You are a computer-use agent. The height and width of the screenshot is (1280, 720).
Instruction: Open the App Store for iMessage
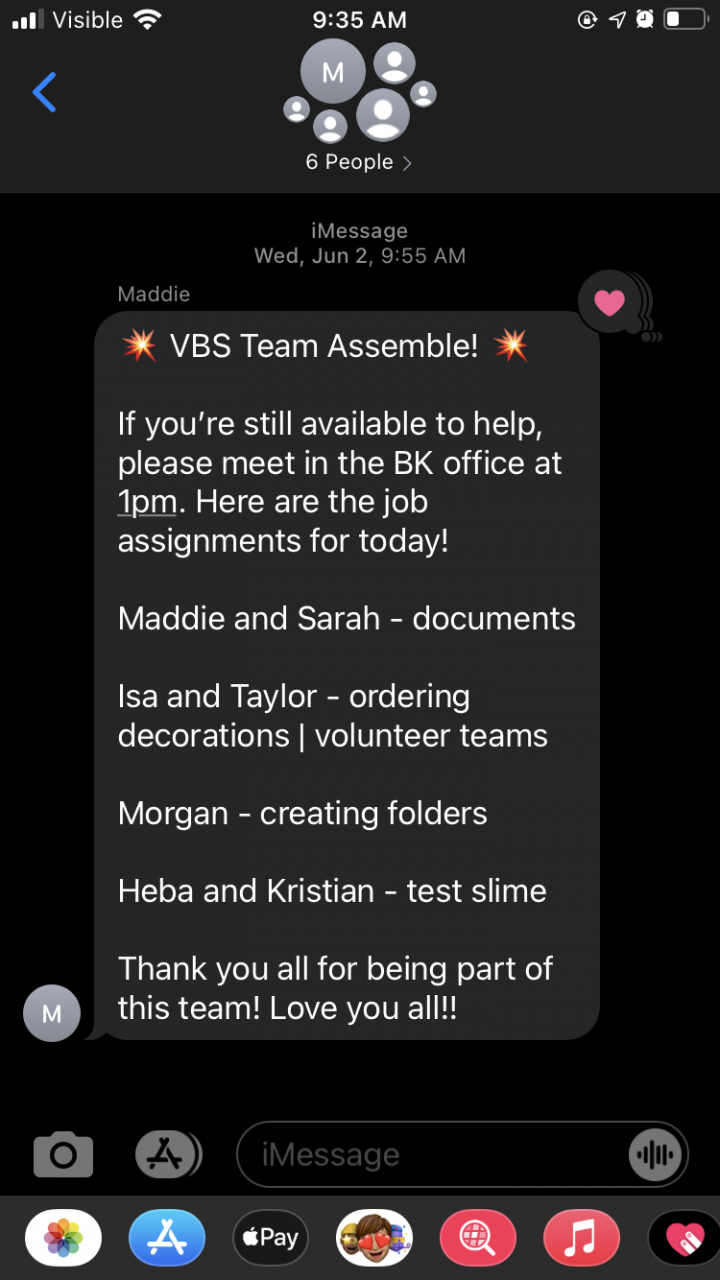pos(167,1238)
